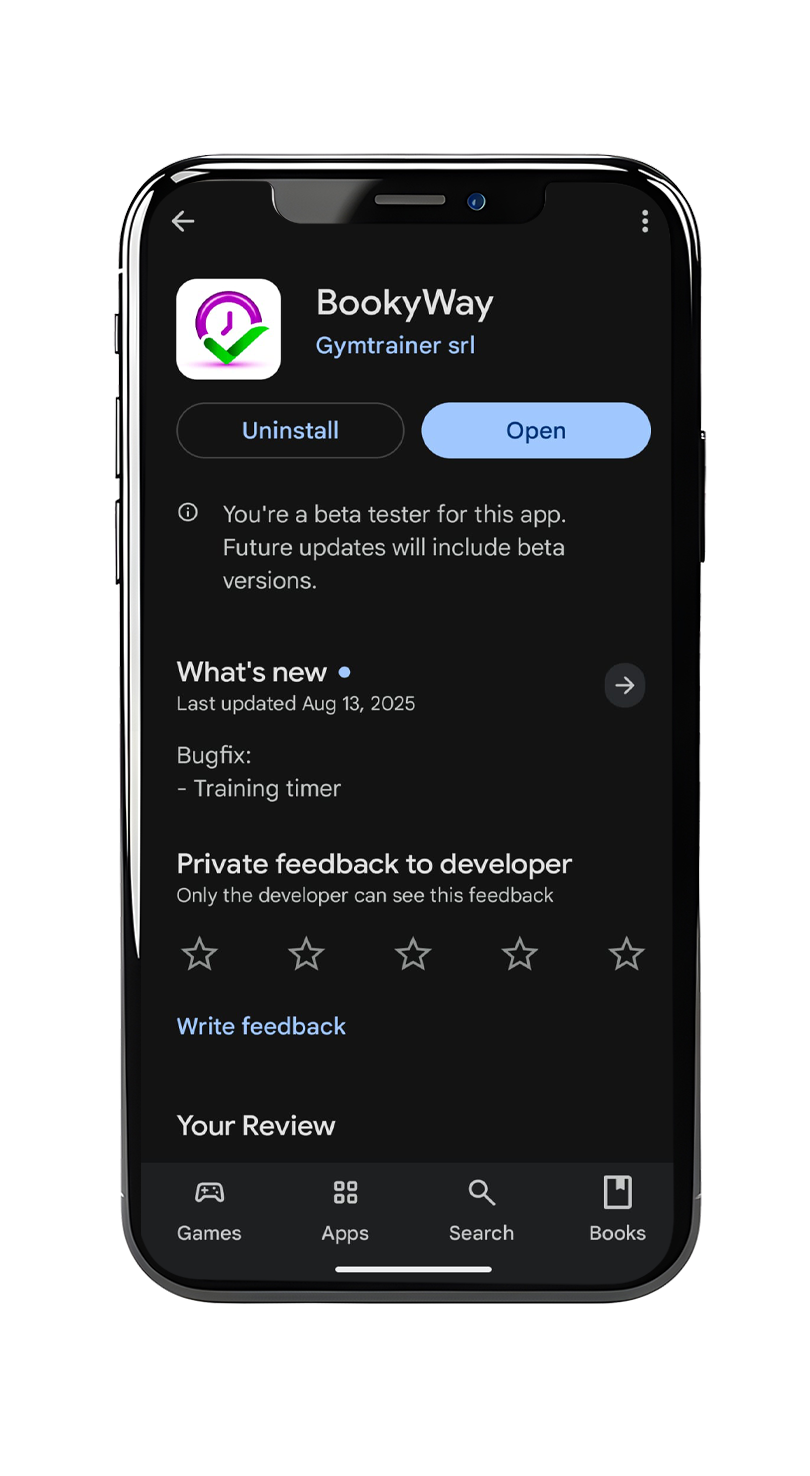The width and height of the screenshot is (810, 1476).
Task: Switch to the Apps tab
Action: 345,1209
